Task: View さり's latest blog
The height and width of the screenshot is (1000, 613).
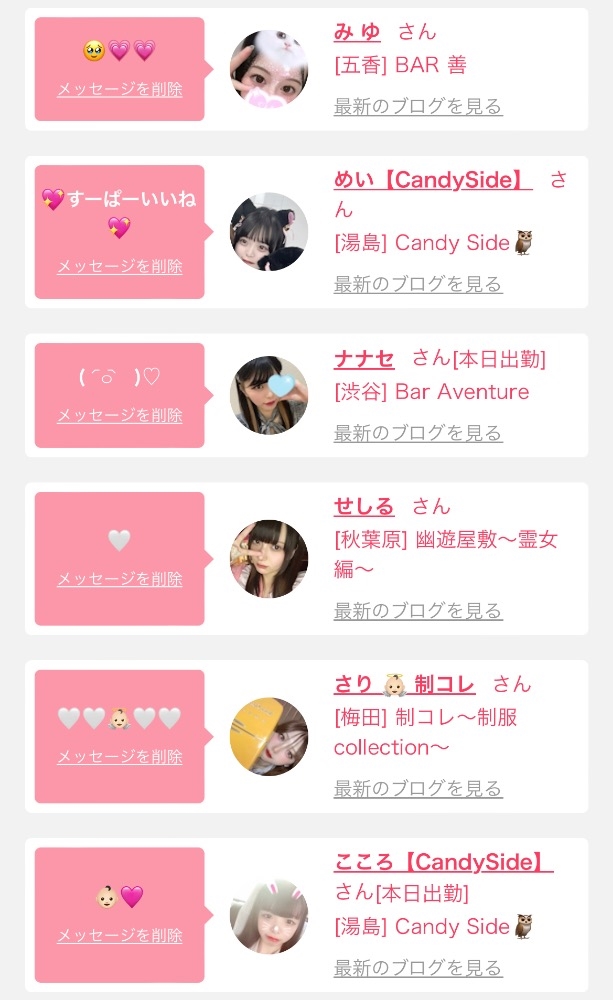Action: (417, 788)
